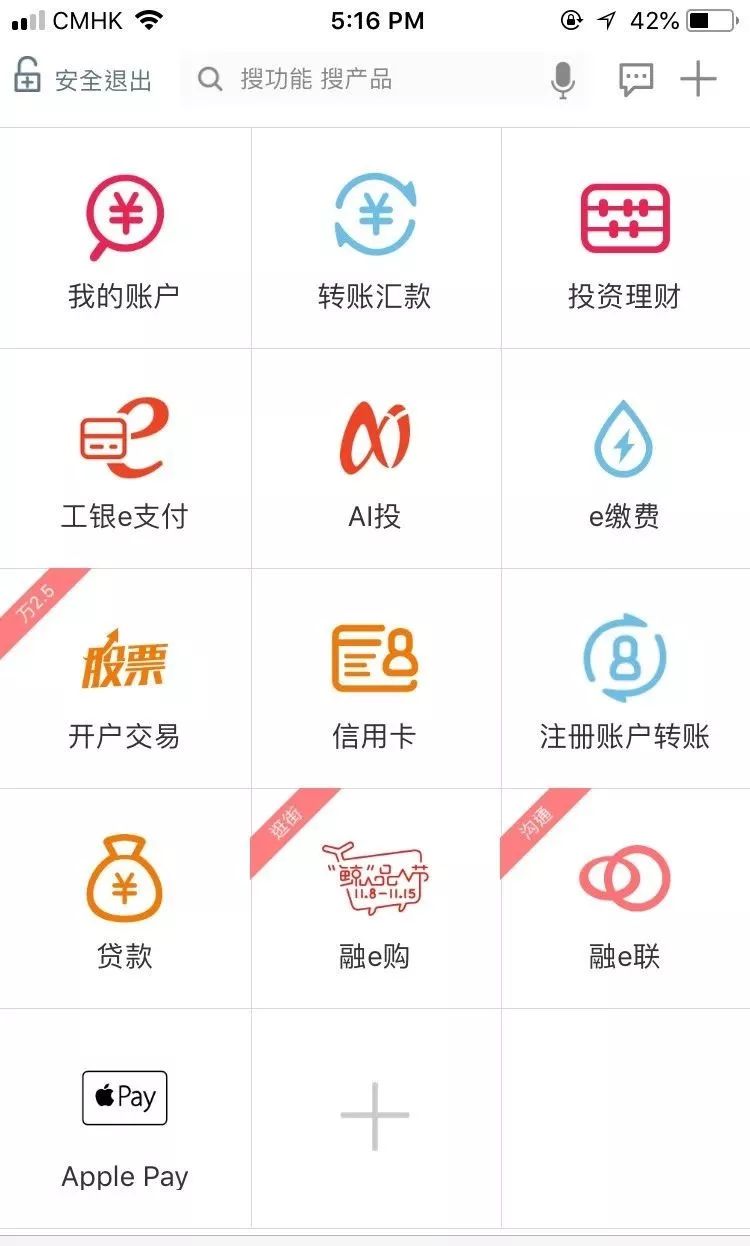Select 注册账户转账 registered account transfer

tap(624, 677)
